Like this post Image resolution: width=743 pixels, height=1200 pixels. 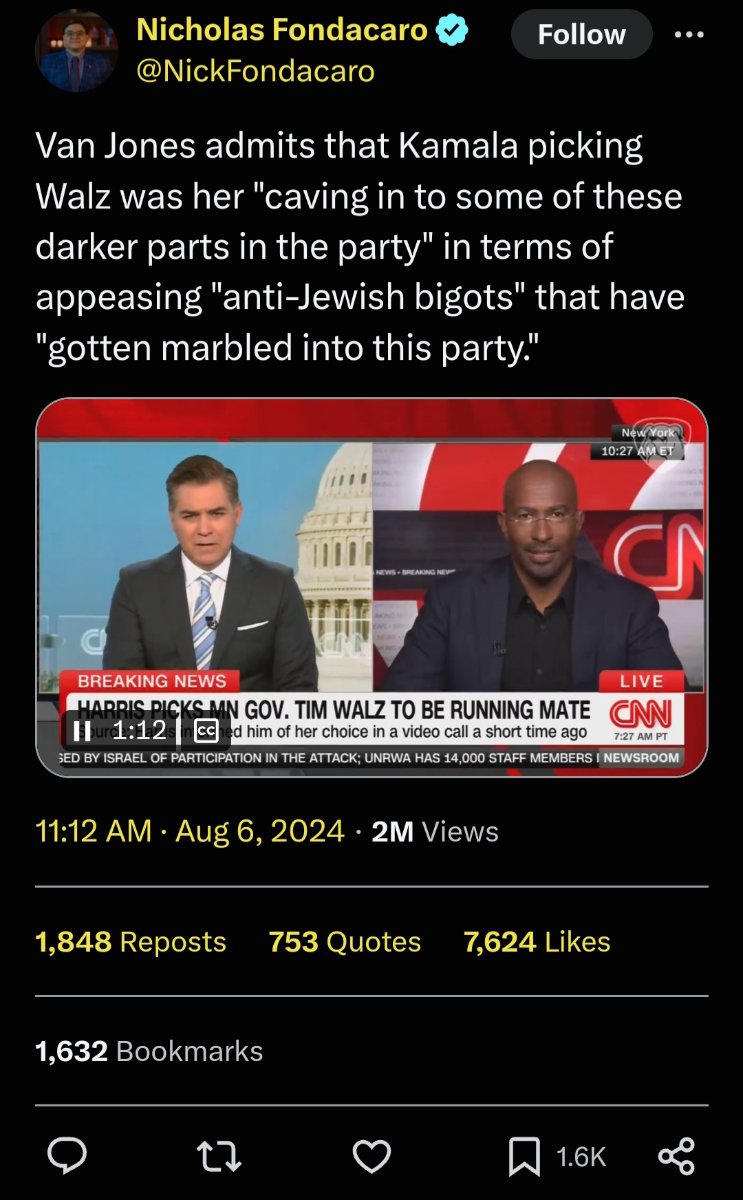click(x=371, y=1157)
